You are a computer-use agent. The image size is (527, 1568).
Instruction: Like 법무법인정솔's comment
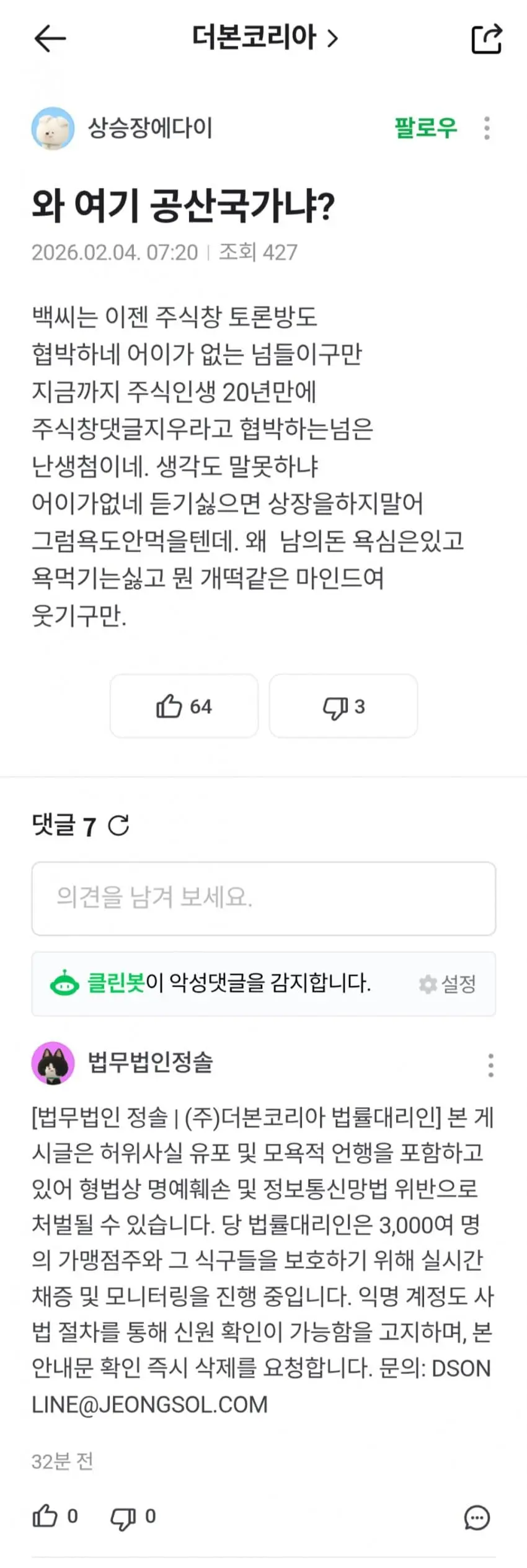(46, 1517)
